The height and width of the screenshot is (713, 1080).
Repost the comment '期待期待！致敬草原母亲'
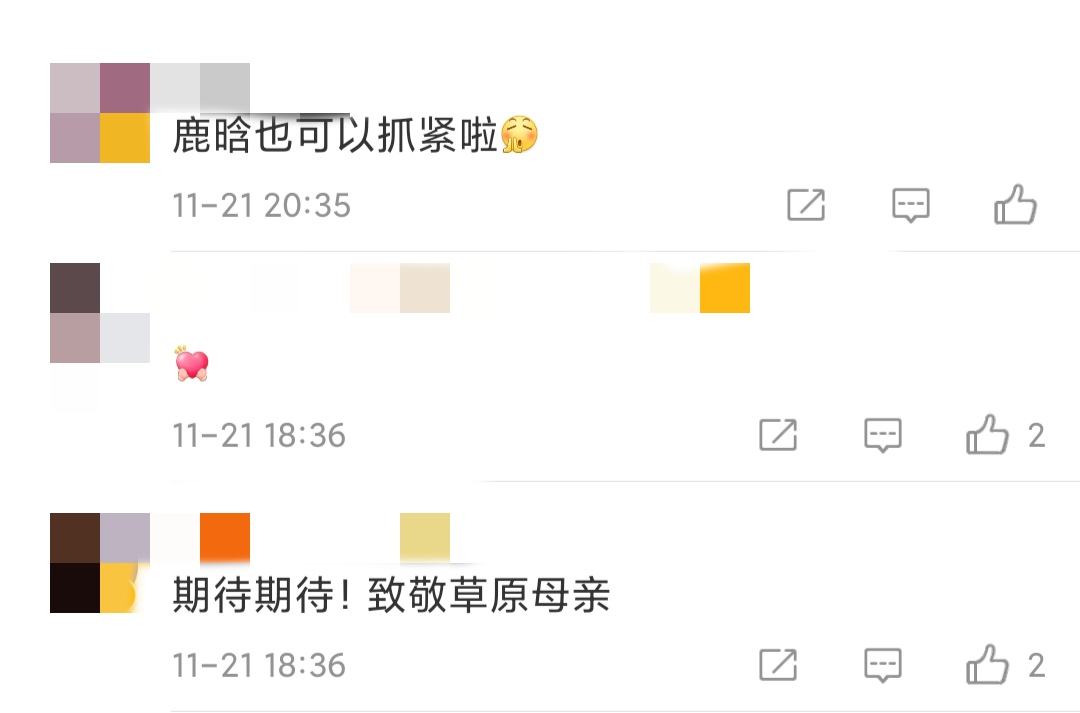778,666
